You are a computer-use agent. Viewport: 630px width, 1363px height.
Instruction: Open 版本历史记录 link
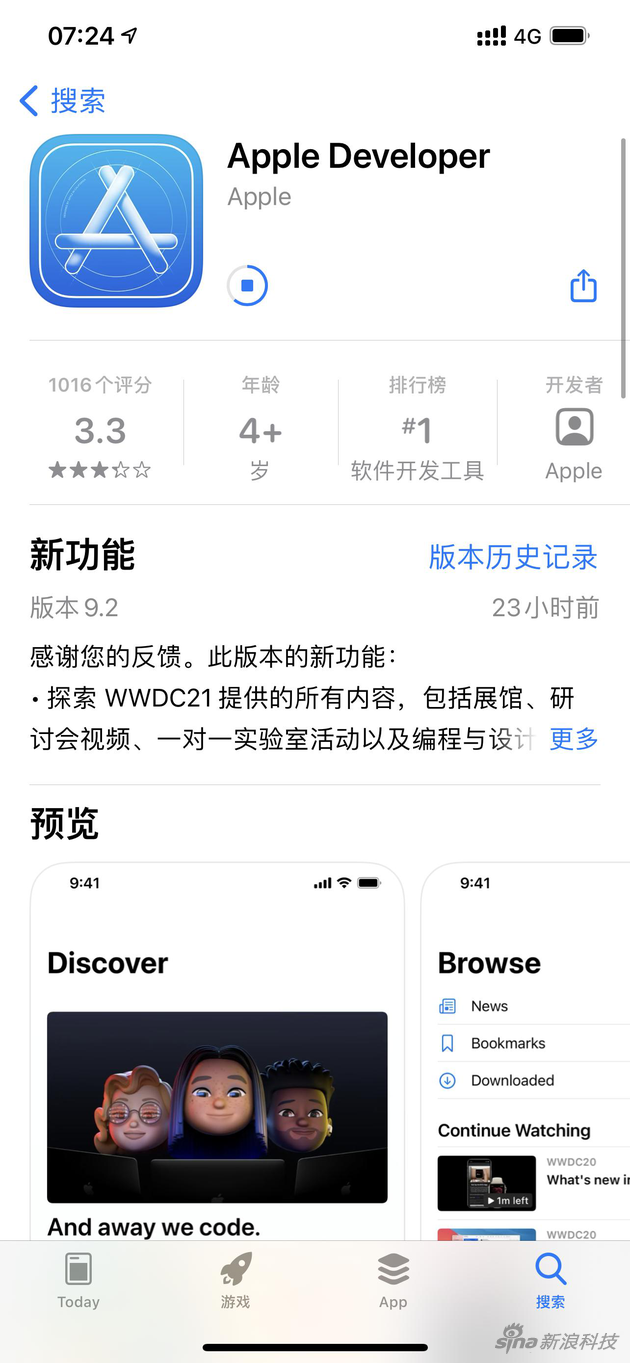tap(513, 557)
